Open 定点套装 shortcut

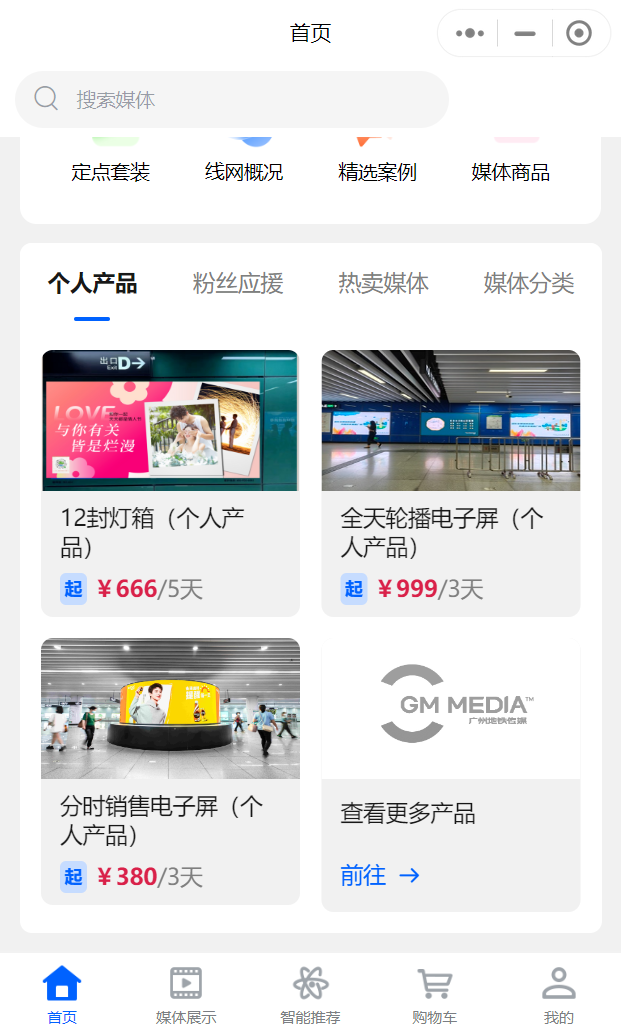(110, 171)
